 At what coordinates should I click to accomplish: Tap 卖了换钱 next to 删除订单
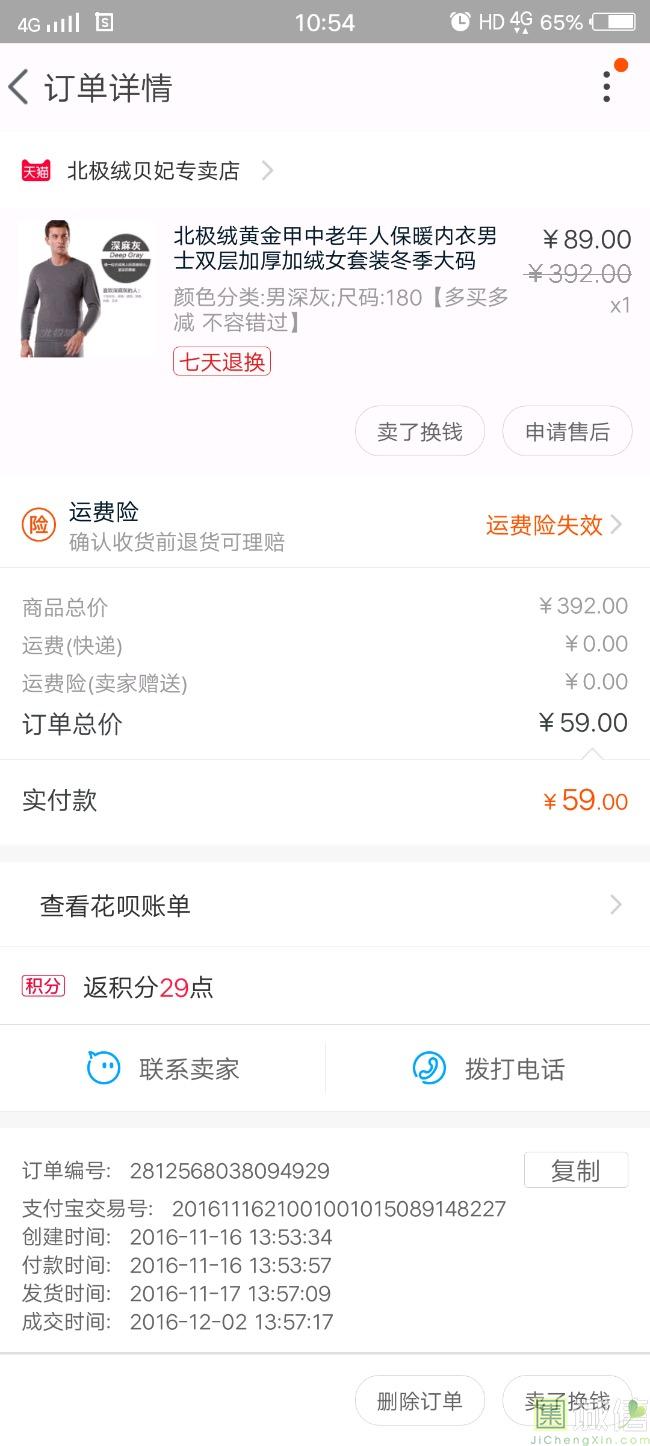coord(567,1401)
